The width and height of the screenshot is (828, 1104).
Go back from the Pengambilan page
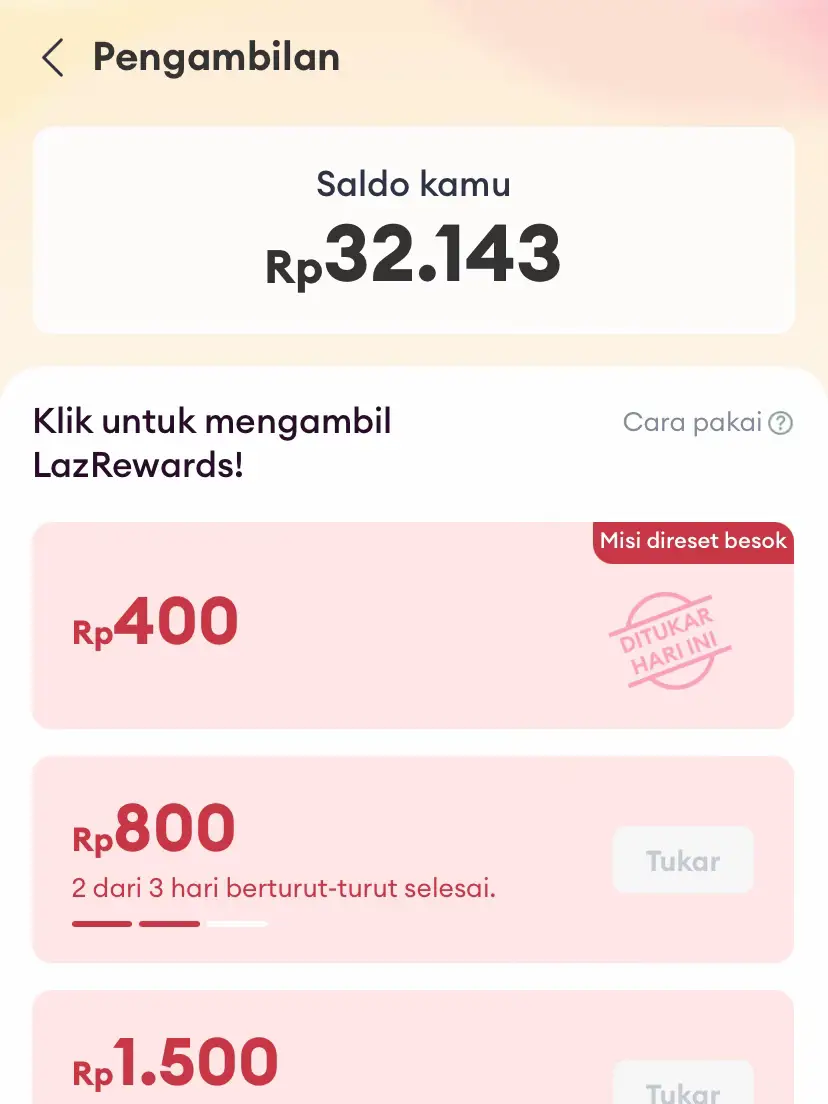(x=53, y=58)
